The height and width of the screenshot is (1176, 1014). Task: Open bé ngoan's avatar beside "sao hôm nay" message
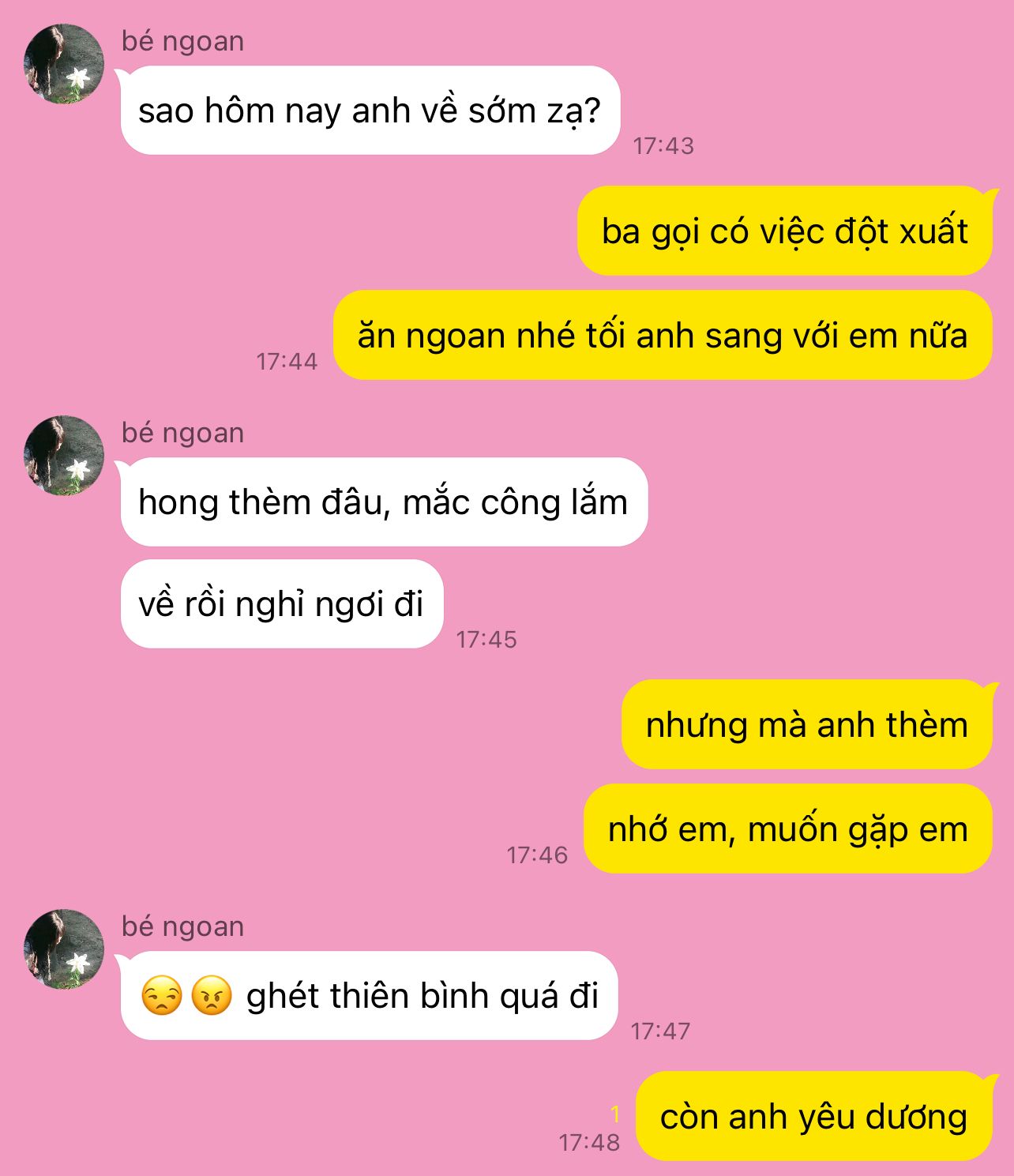64,64
